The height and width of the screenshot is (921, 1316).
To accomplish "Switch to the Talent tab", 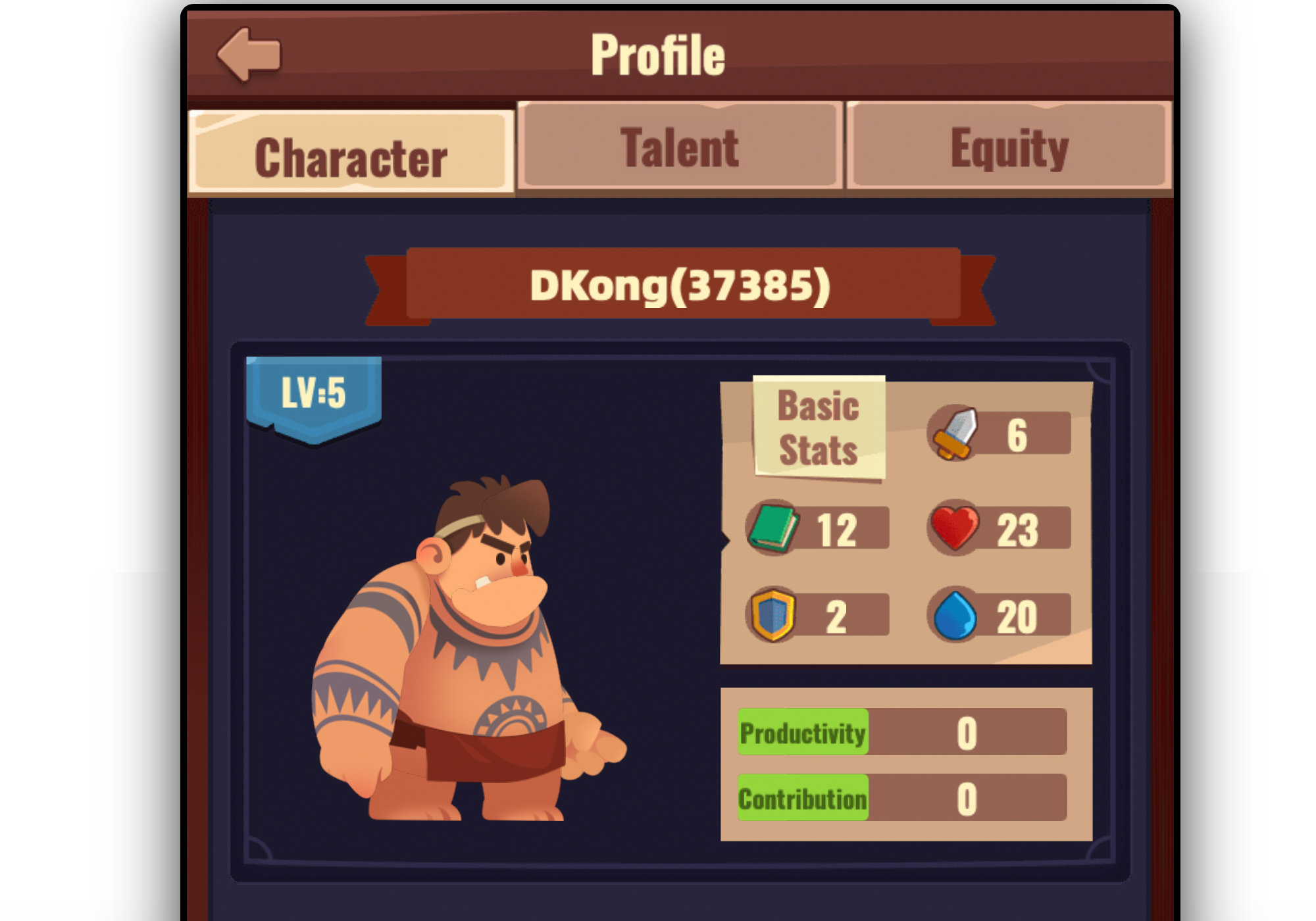I will [680, 147].
